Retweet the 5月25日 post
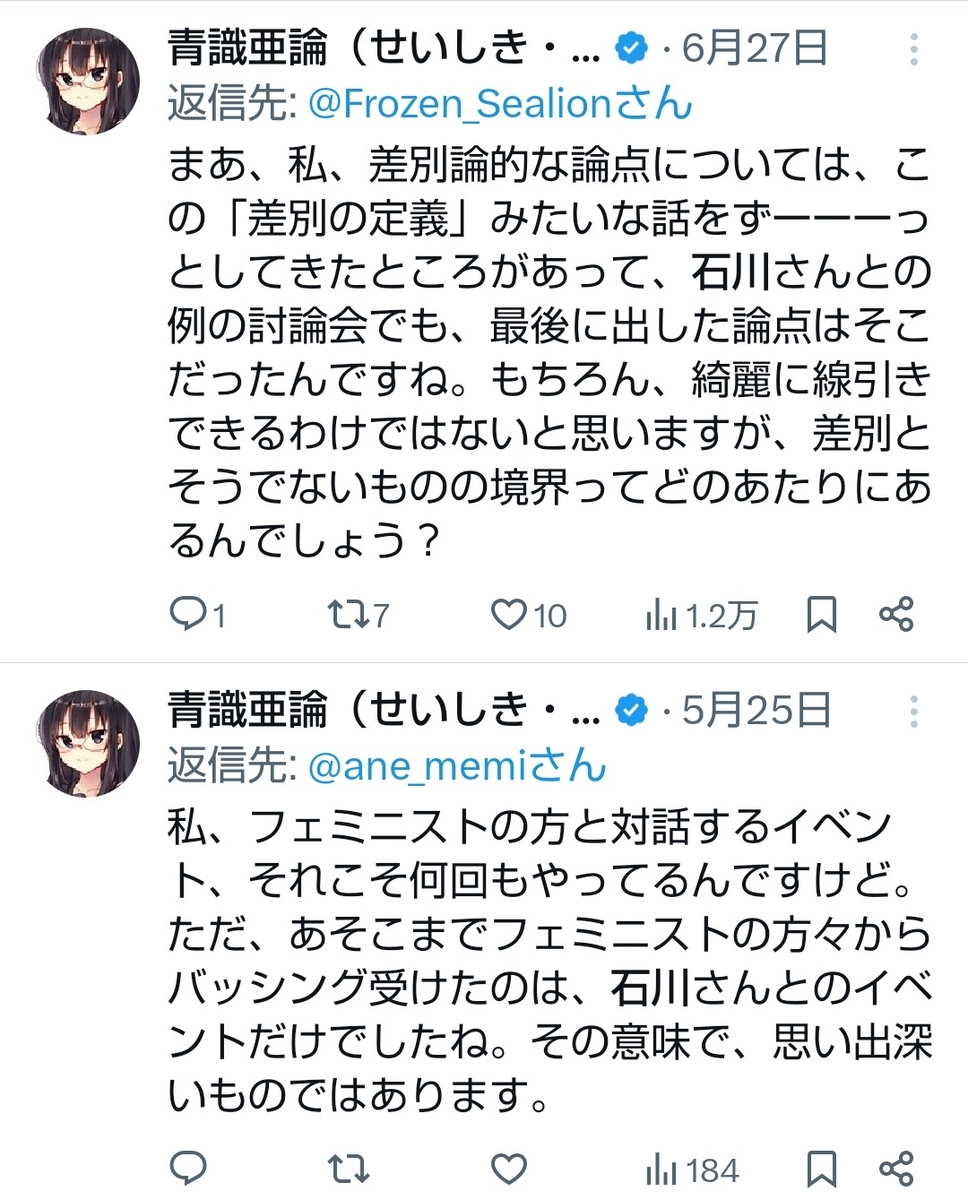Viewport: 968px width, 1200px height. click(347, 1167)
